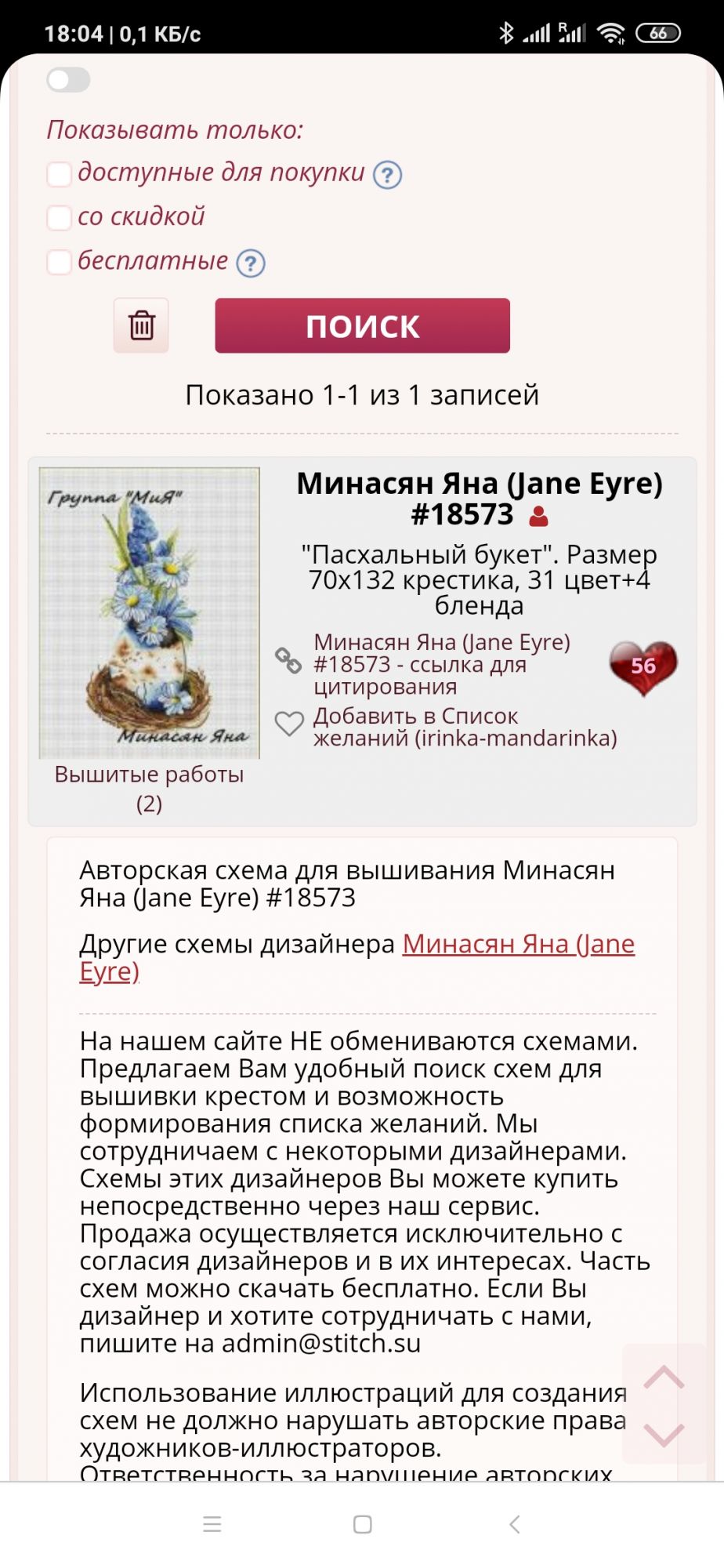Check the 'бесплатные' filter

pos(60,262)
